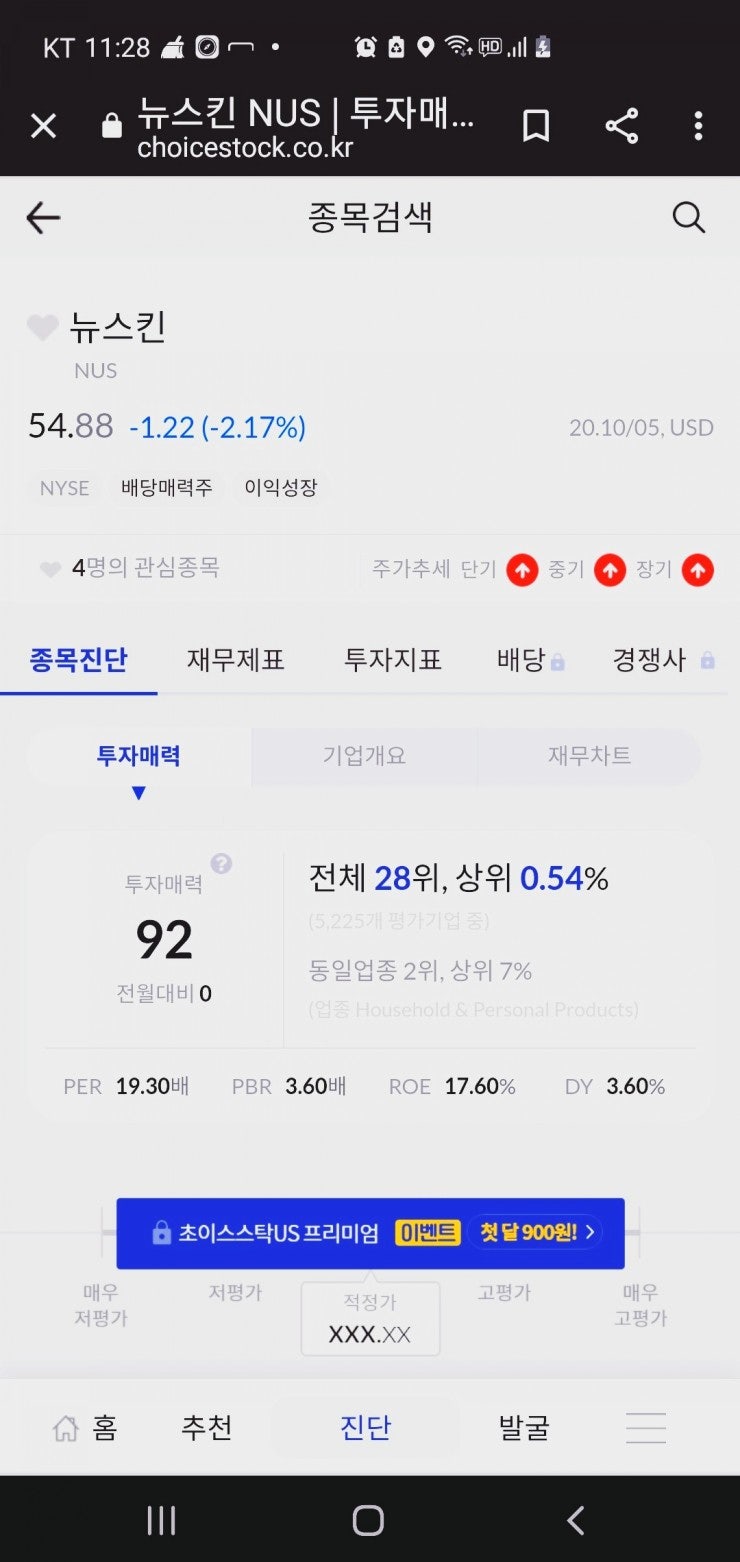Screen dimensions: 740x1562
Task: Share this page via share icon
Action: click(x=621, y=126)
